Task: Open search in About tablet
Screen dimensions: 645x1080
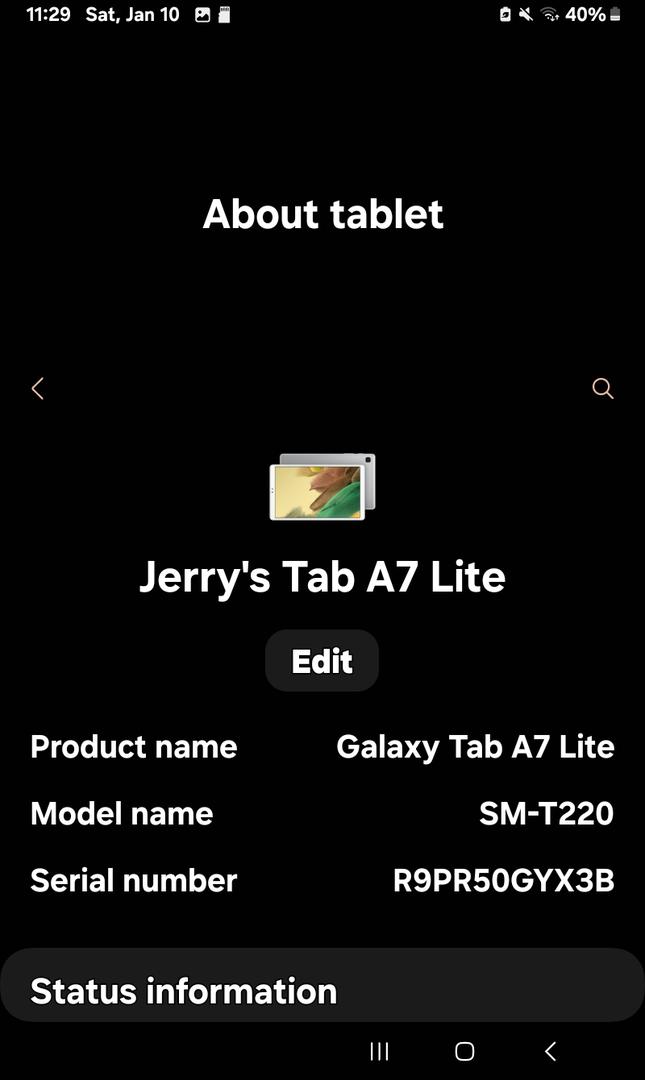Action: pyautogui.click(x=602, y=388)
